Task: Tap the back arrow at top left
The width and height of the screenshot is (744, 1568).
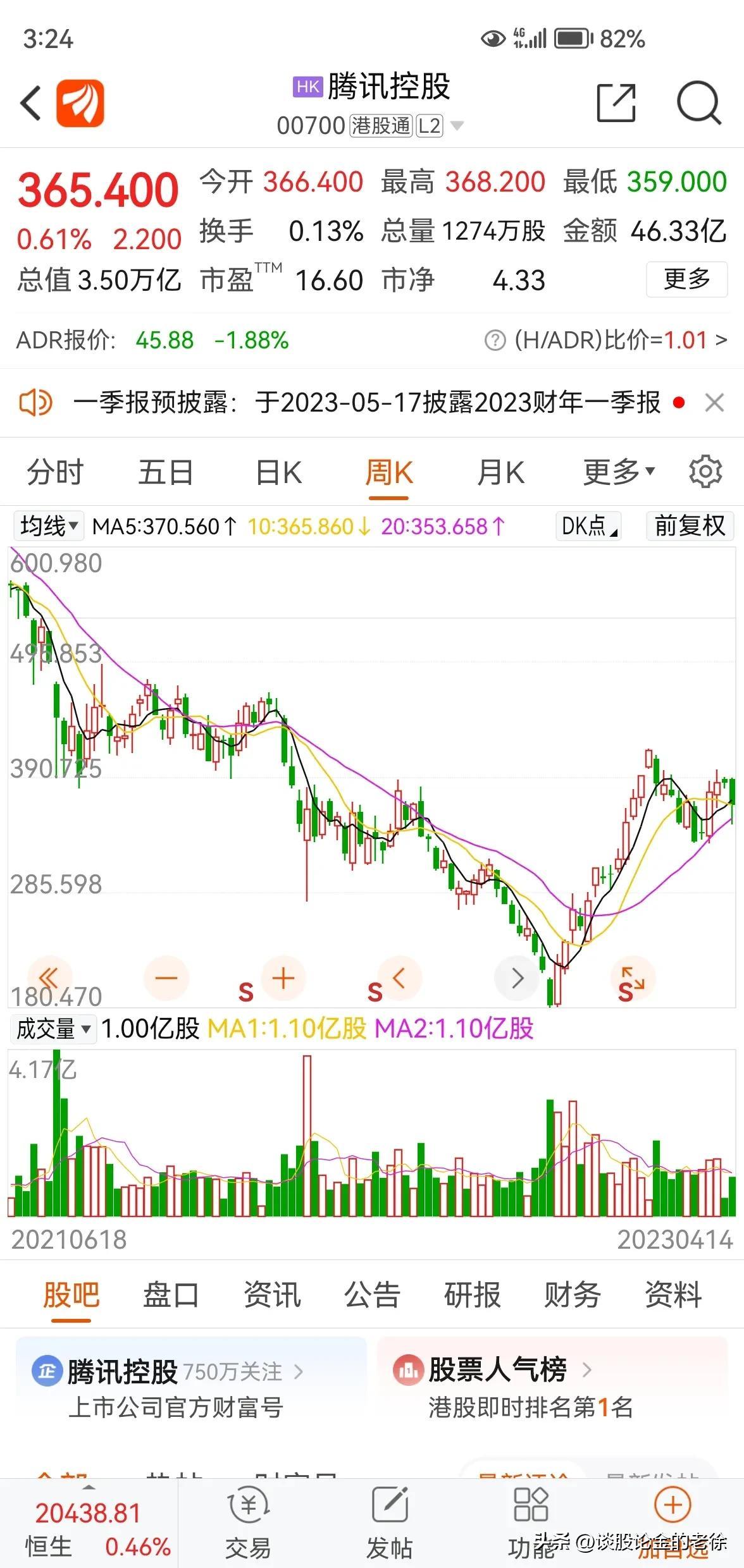Action: click(30, 102)
